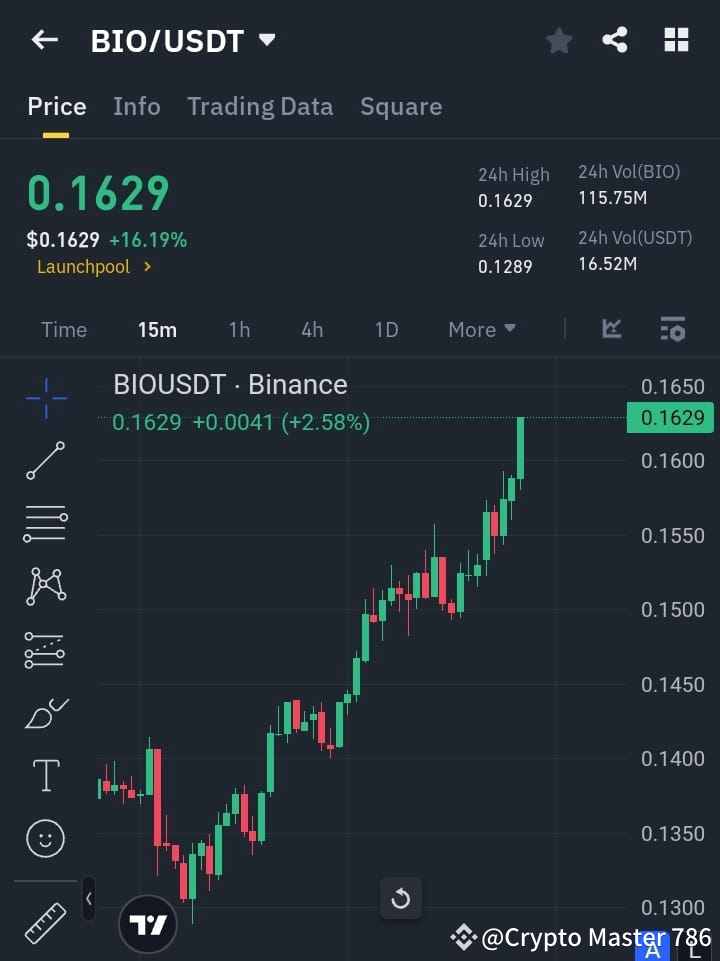The image size is (720, 961).
Task: Select the brush drawing tool
Action: [45, 713]
